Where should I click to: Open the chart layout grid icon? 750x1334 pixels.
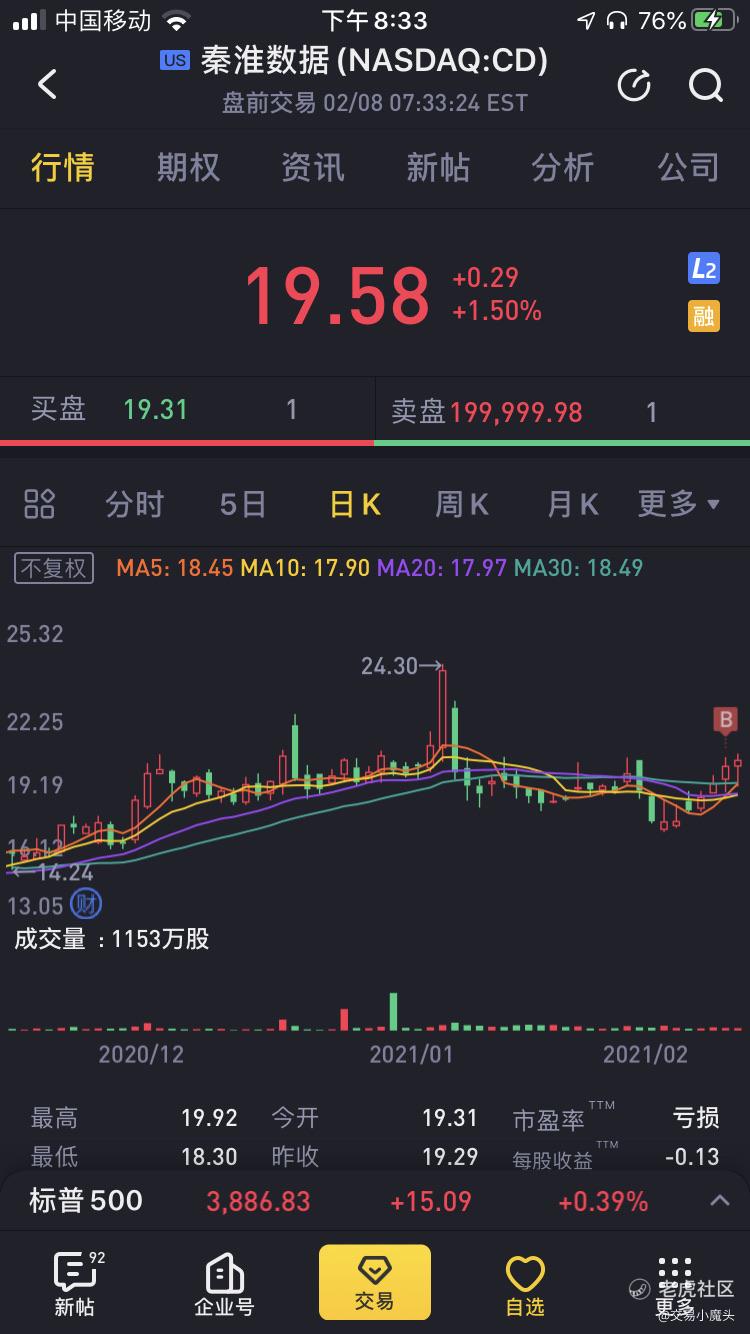pos(39,504)
